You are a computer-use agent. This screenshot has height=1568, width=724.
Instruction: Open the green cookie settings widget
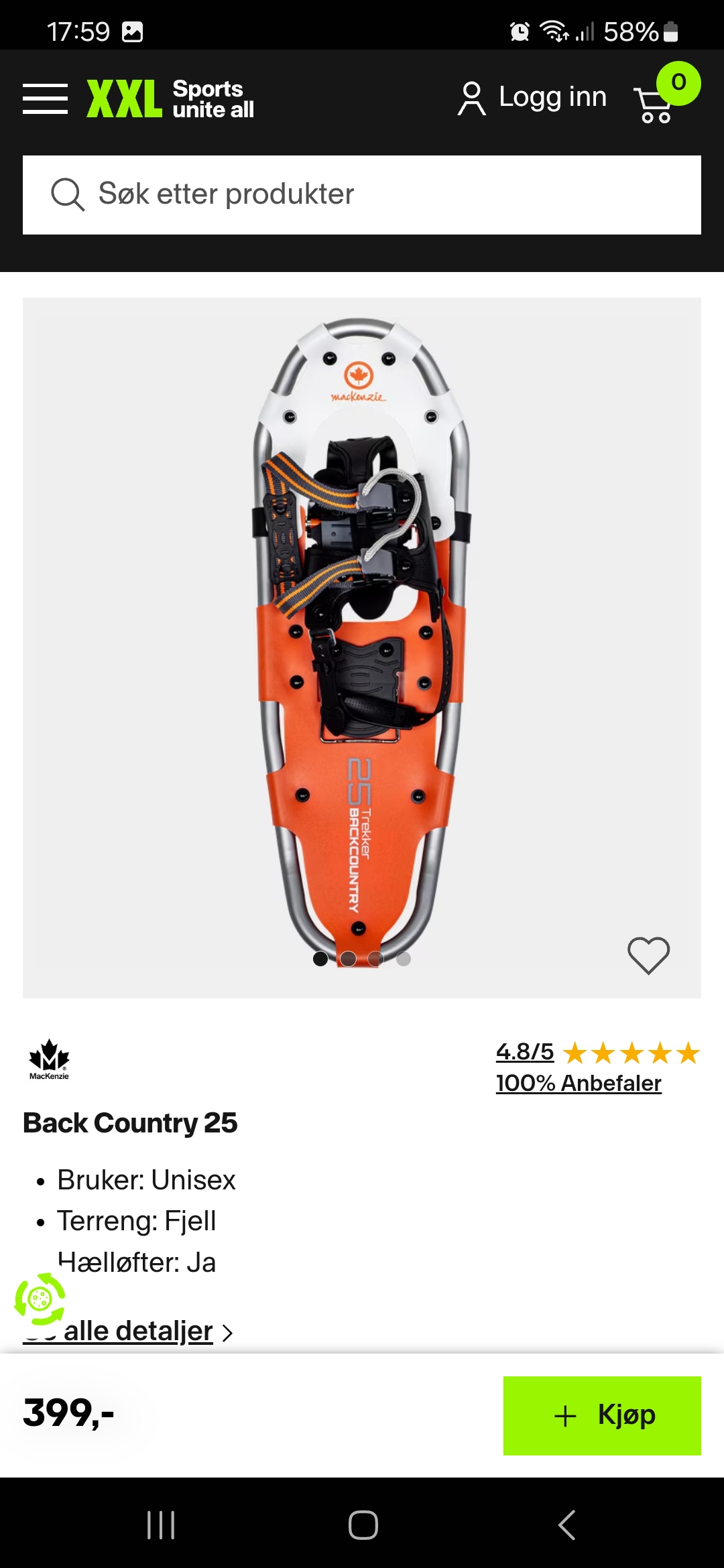pos(40,1299)
